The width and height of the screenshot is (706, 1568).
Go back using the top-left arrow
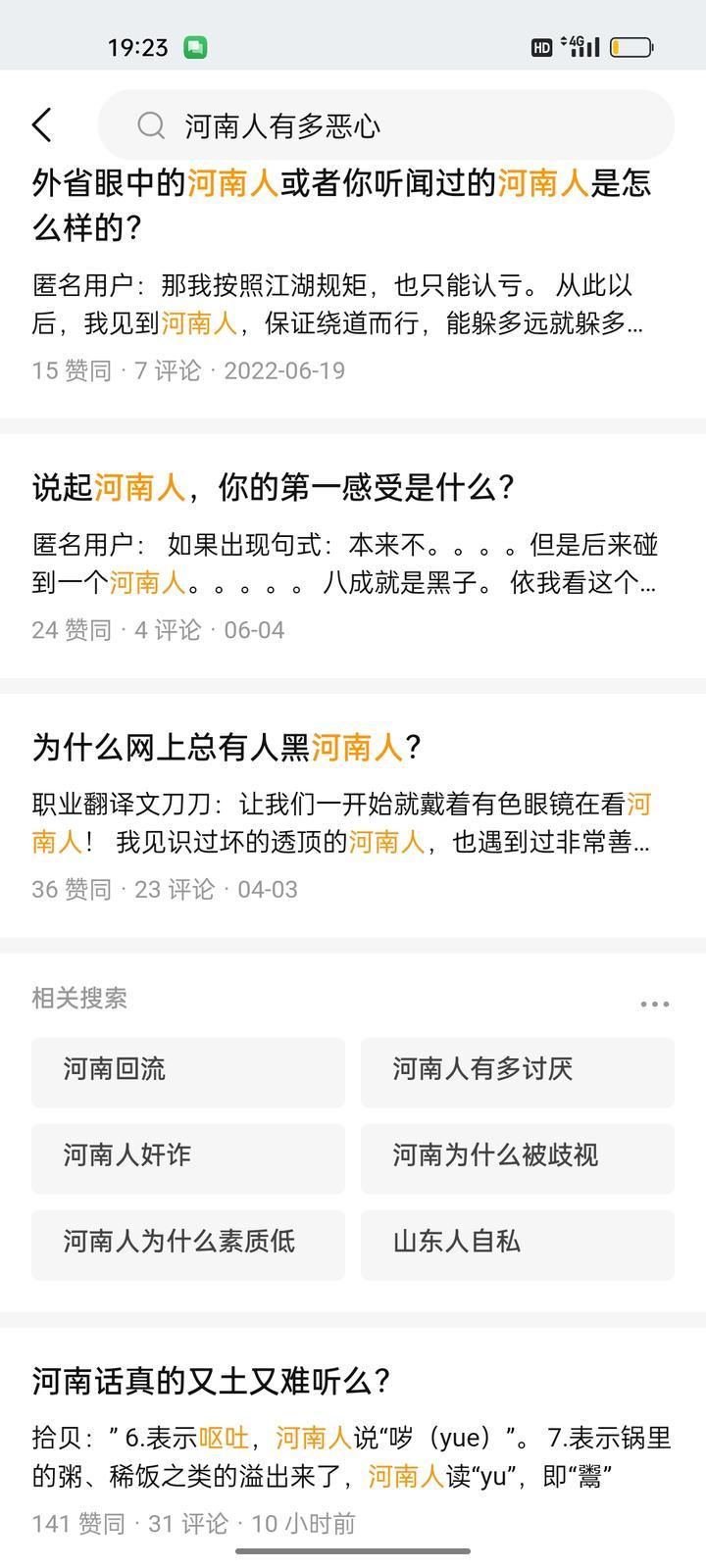[x=41, y=125]
